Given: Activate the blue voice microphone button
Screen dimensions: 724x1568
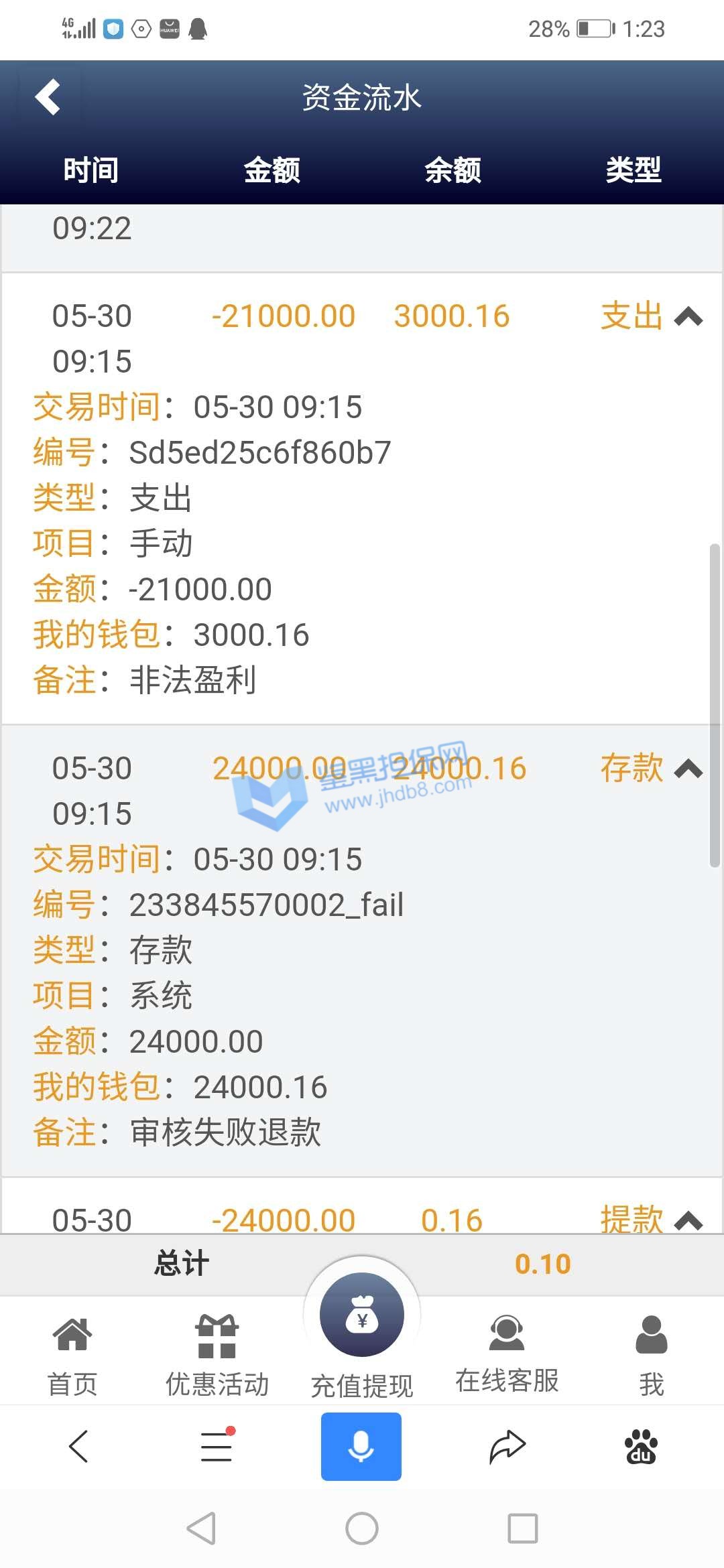Looking at the screenshot, I should click(x=361, y=1446).
